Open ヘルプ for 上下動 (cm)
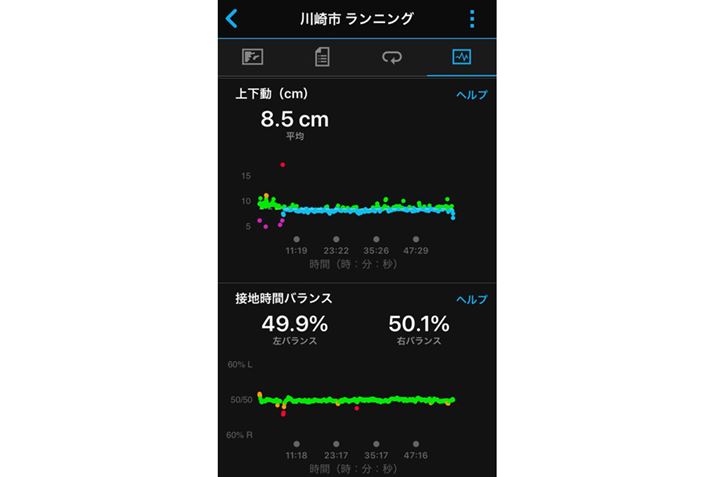This screenshot has height=477, width=715. pos(471,95)
